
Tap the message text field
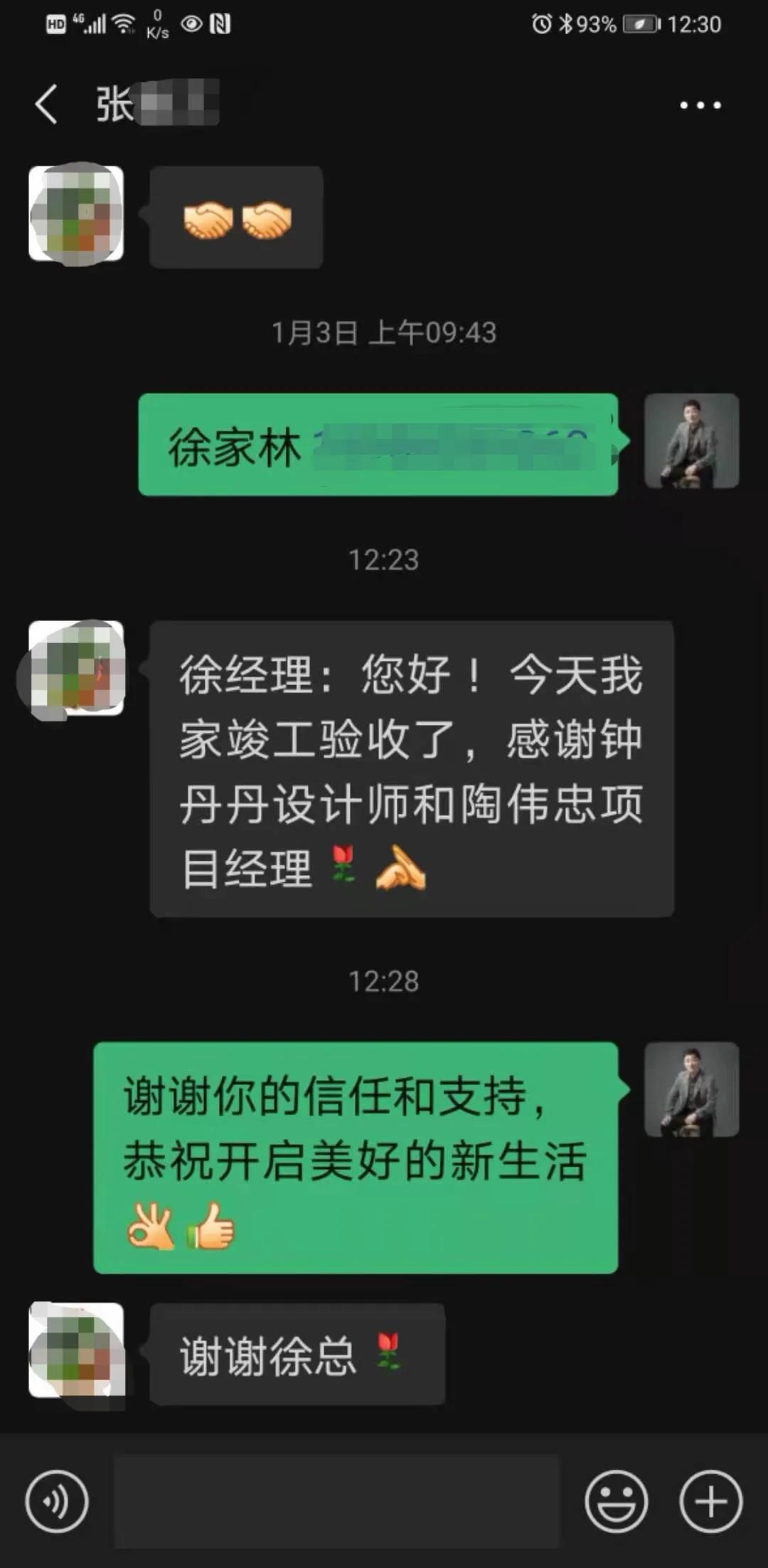coord(337,1501)
